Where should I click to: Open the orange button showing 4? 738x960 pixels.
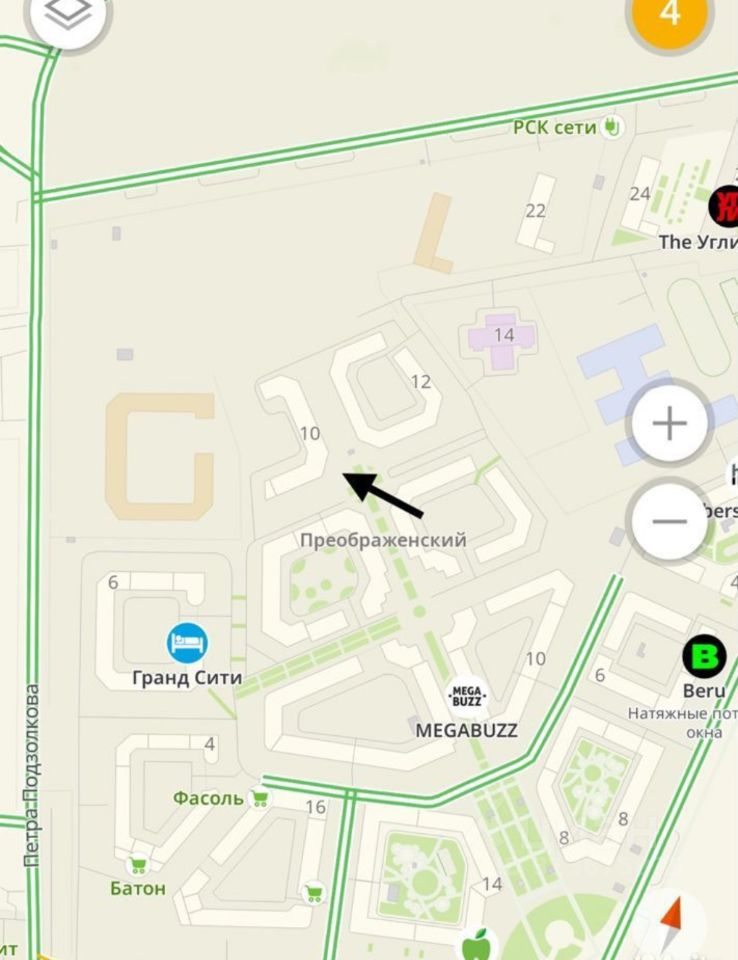[x=669, y=14]
